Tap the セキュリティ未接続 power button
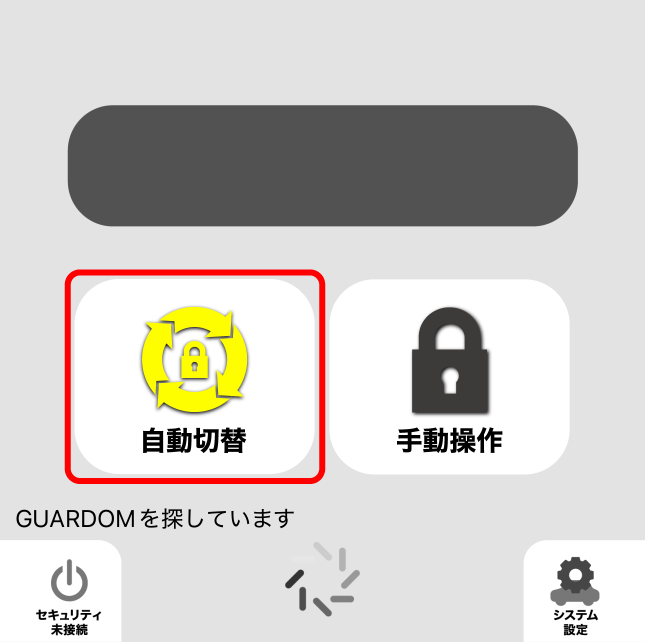The width and height of the screenshot is (645, 642). [x=69, y=593]
